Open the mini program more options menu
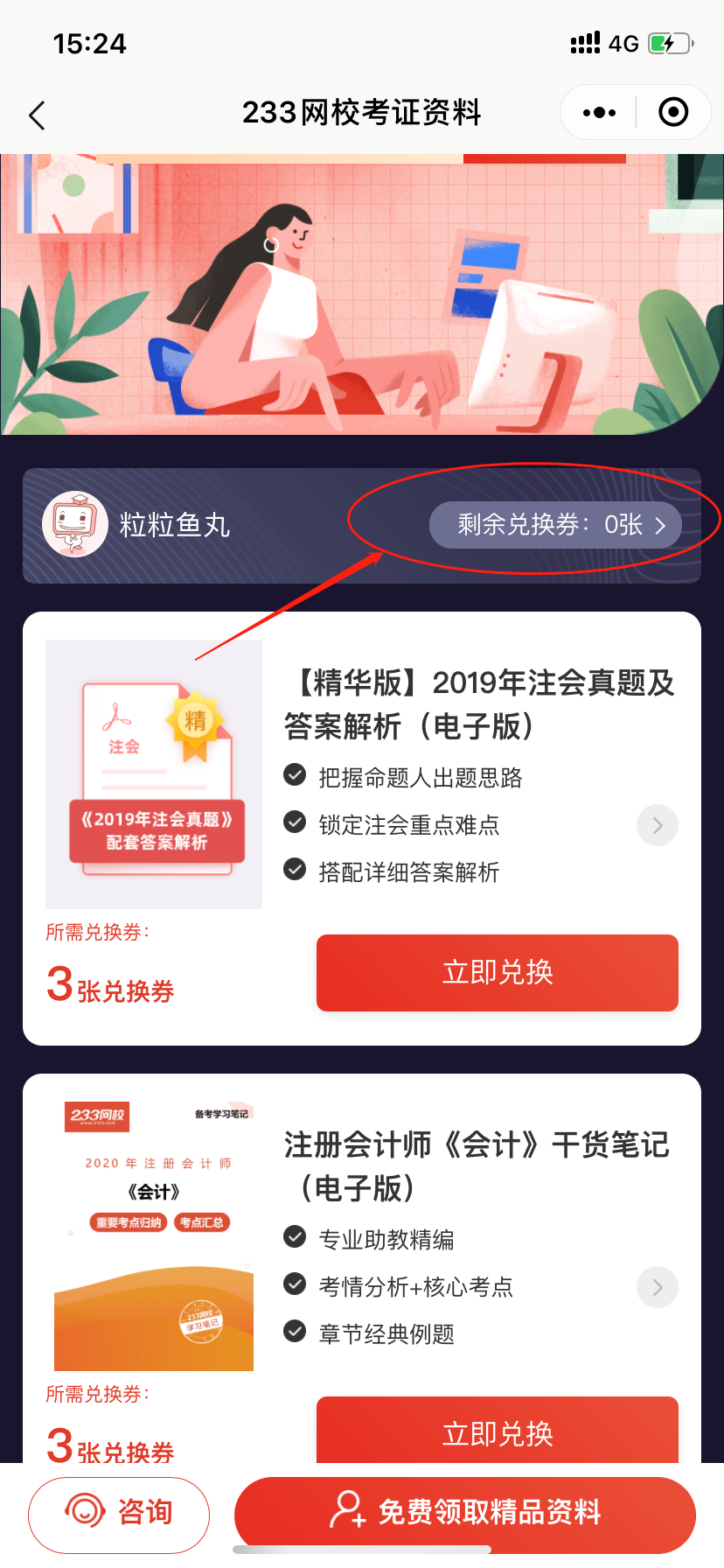This screenshot has height=1568, width=724. click(599, 112)
